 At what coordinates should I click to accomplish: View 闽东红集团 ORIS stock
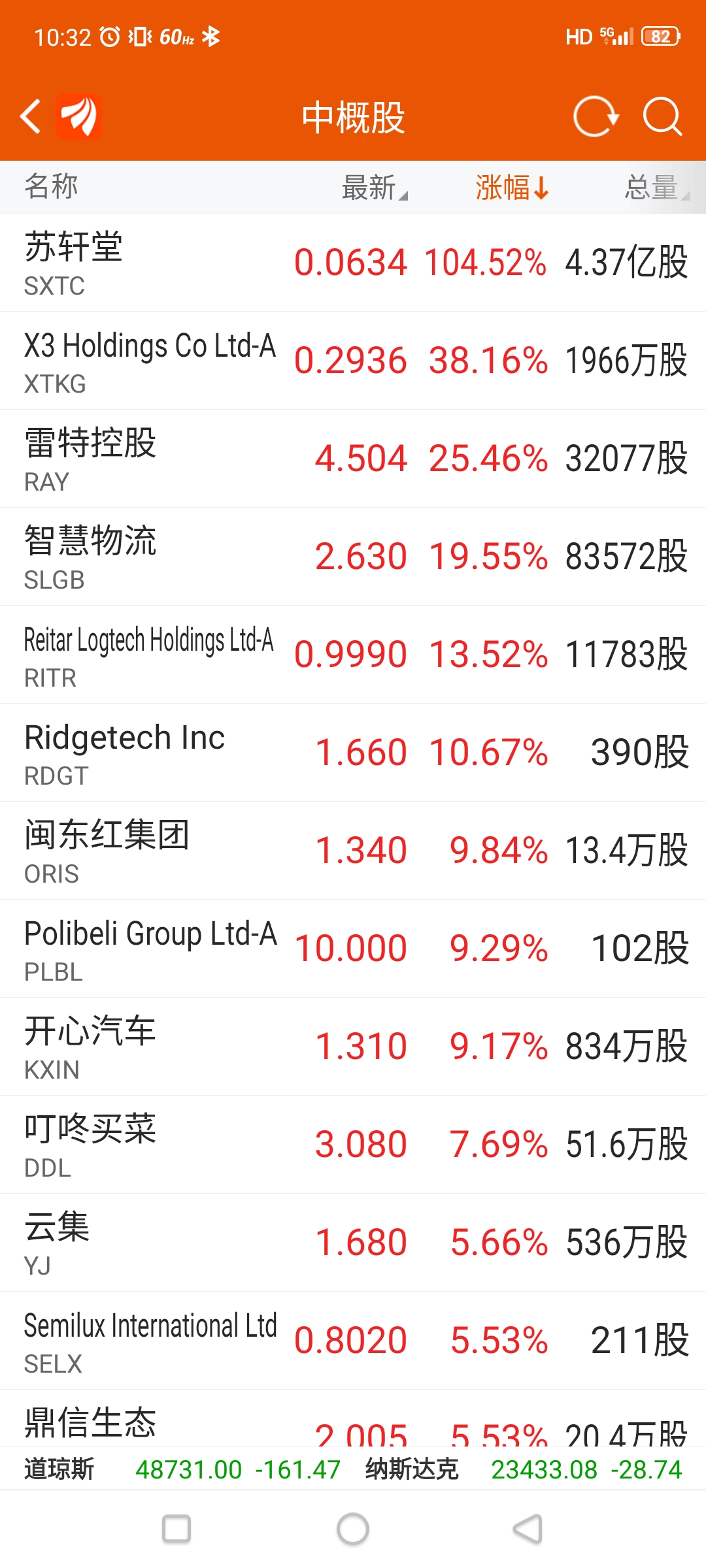353,851
